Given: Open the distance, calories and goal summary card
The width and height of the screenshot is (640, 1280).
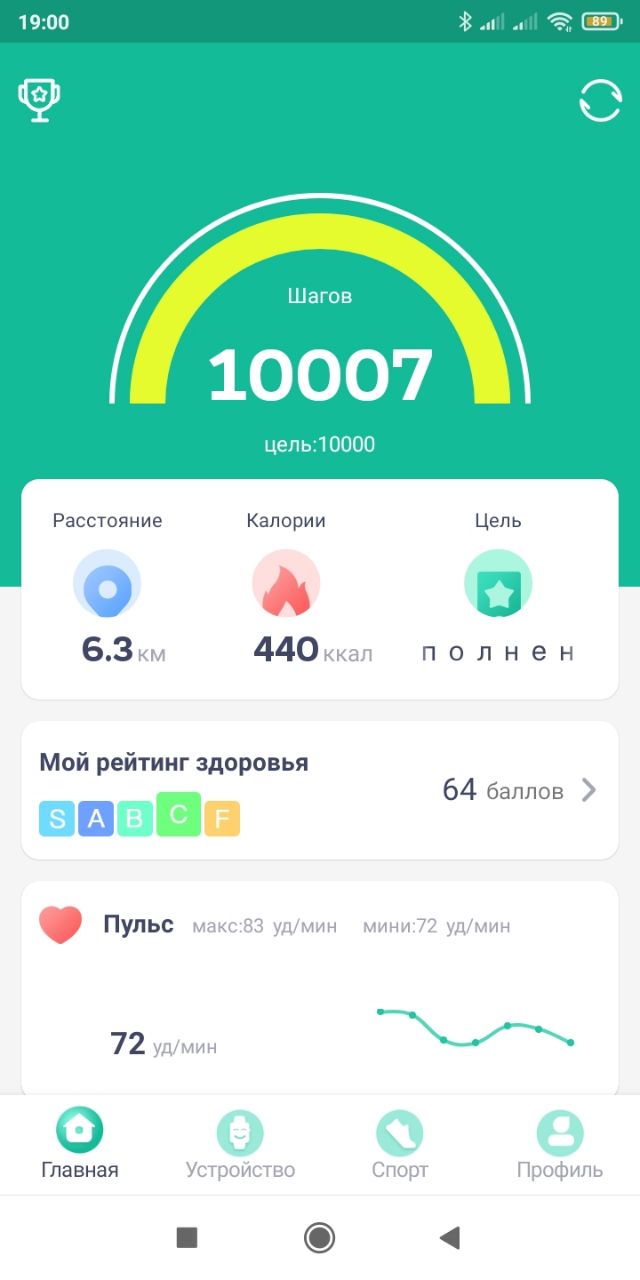Looking at the screenshot, I should 320,589.
